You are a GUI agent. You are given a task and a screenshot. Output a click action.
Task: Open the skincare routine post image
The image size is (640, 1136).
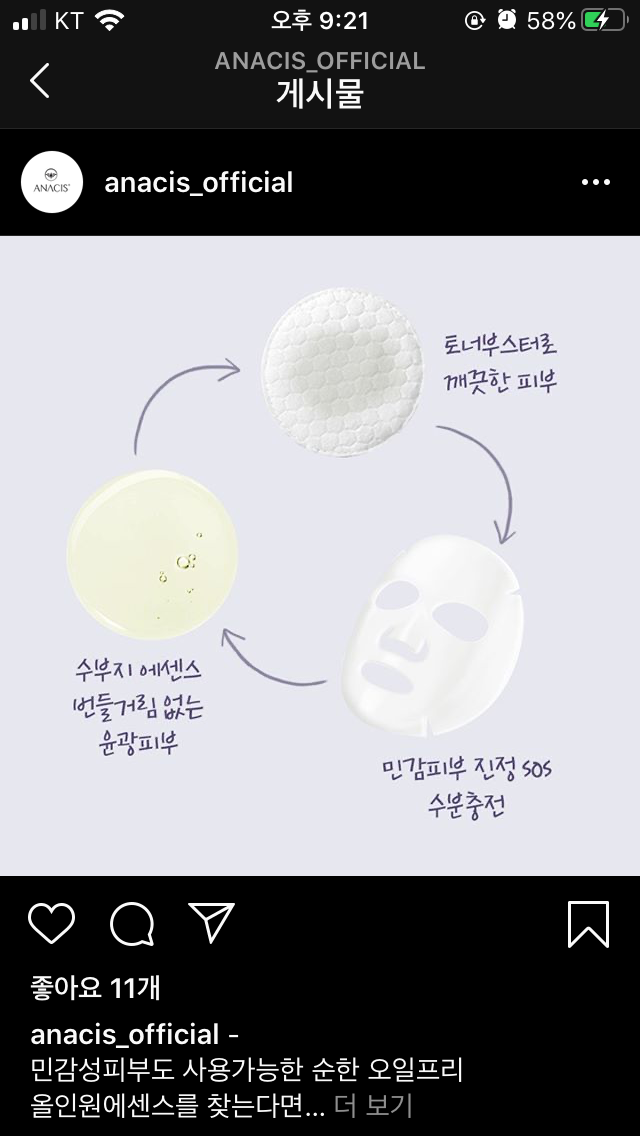click(320, 555)
